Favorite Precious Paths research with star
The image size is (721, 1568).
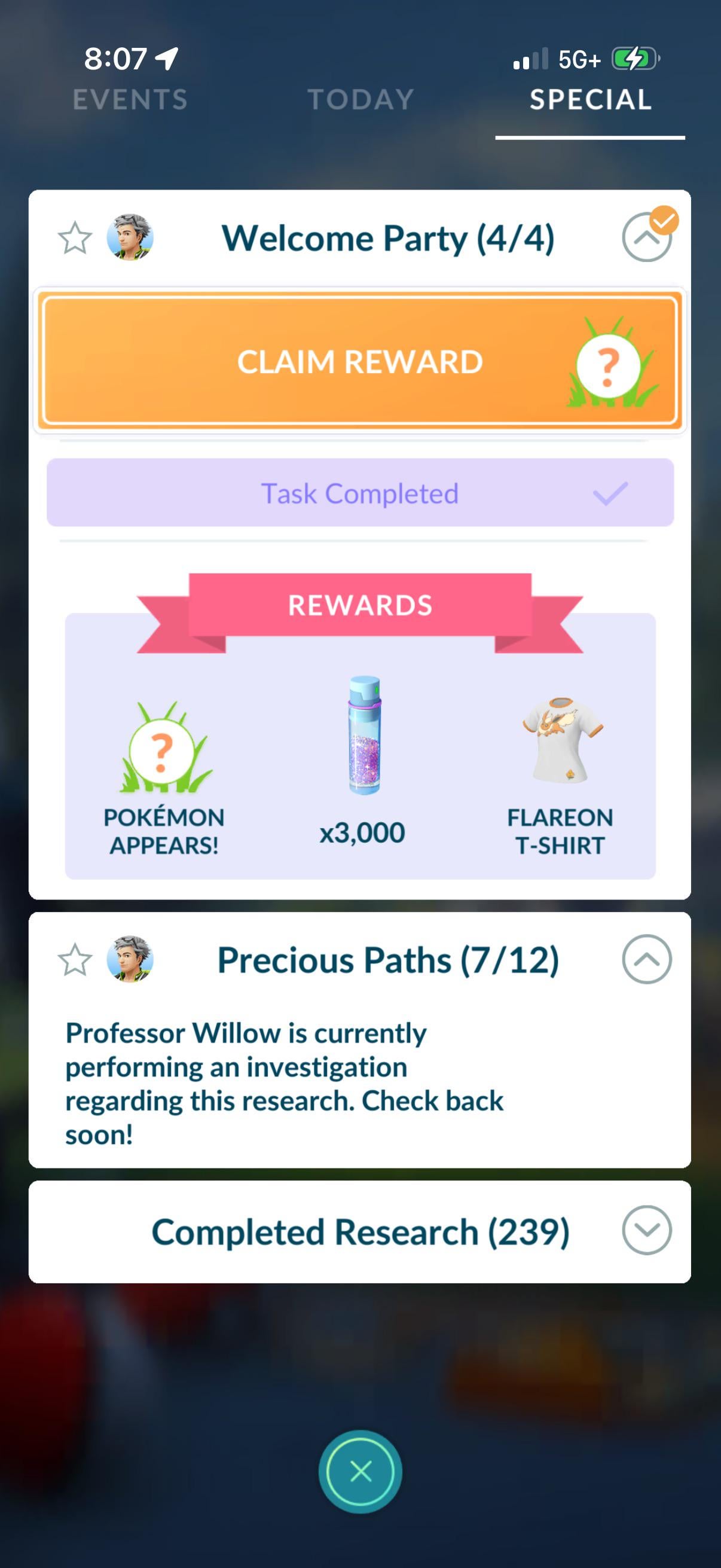click(x=75, y=960)
